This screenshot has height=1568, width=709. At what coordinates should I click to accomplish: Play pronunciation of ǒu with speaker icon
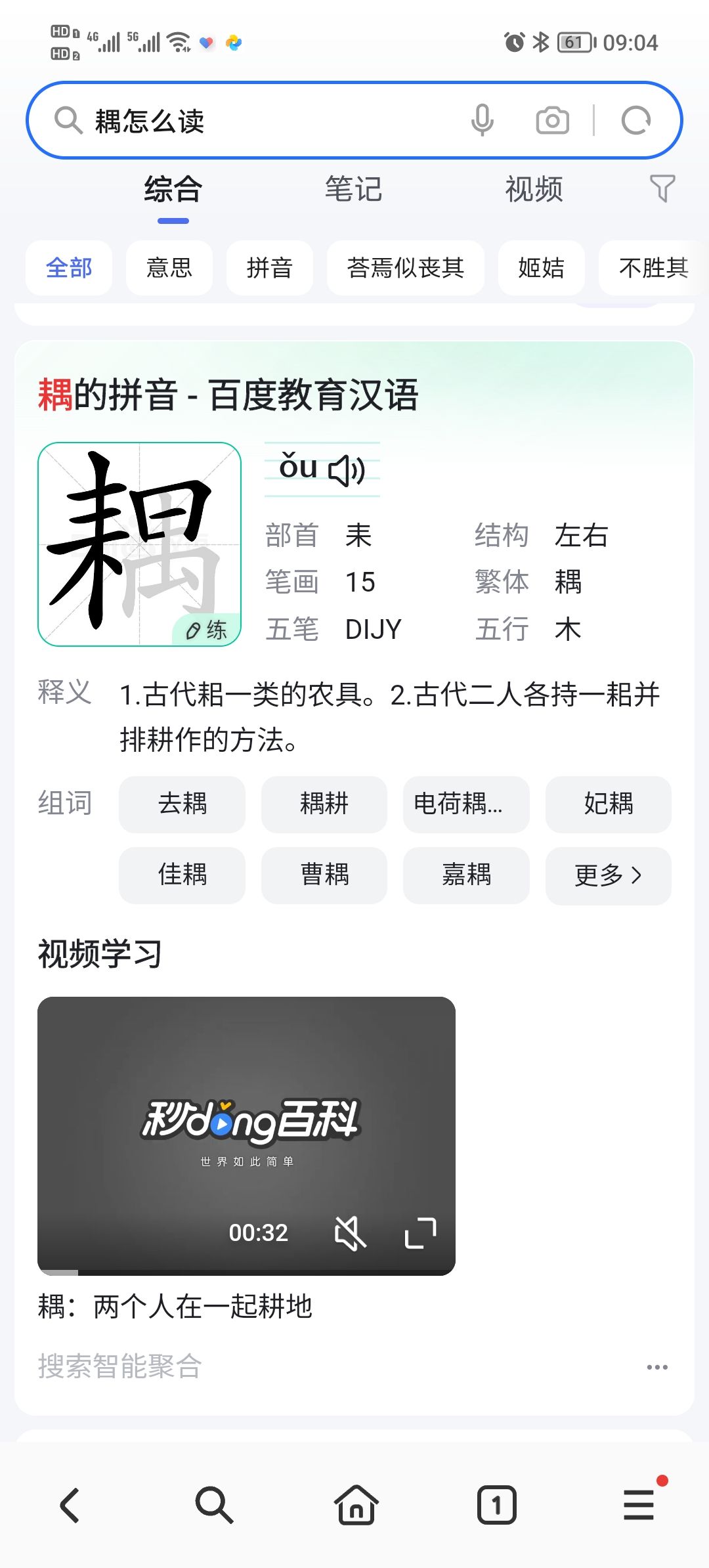pos(347,470)
